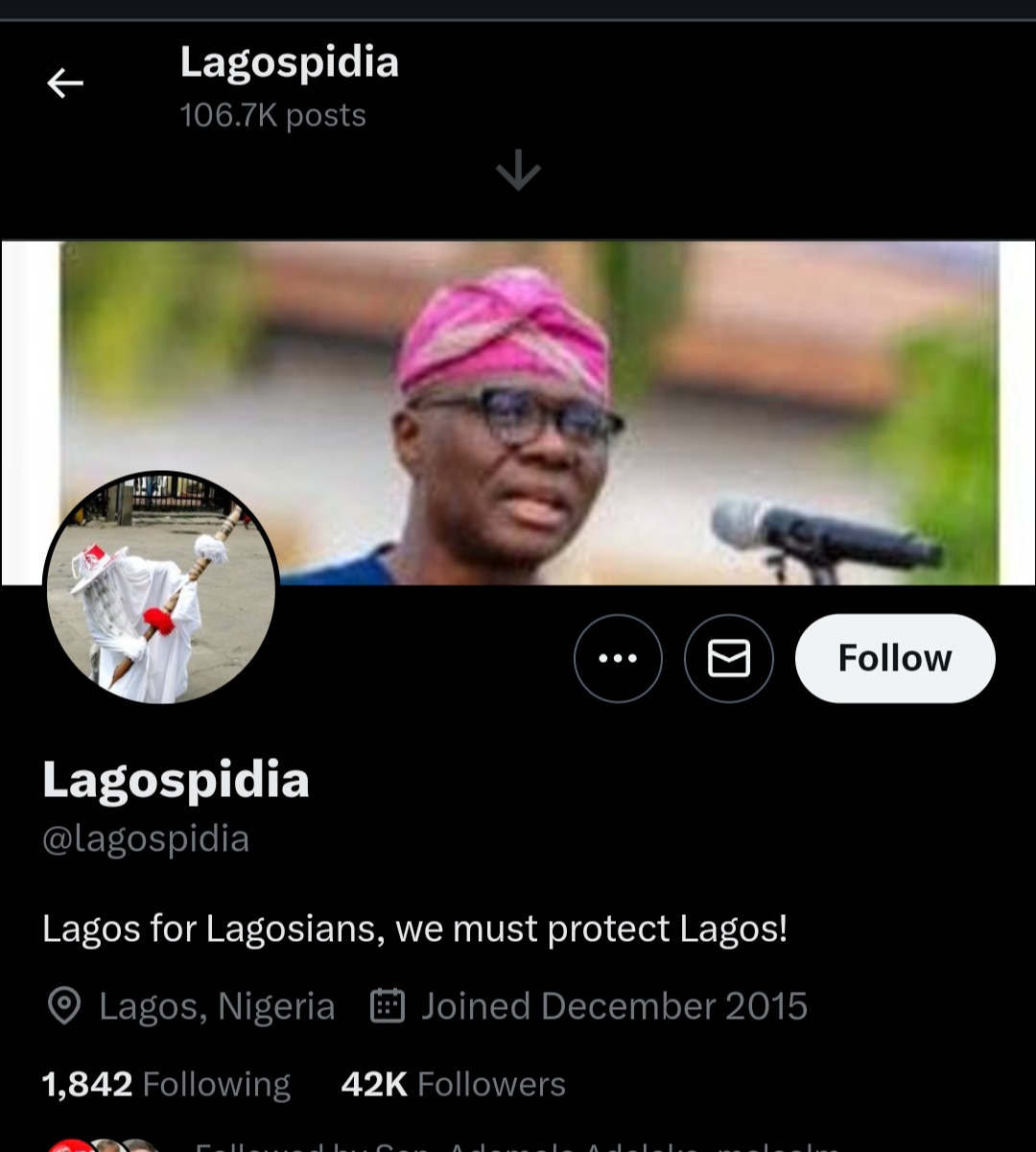The width and height of the screenshot is (1036, 1152).
Task: Go back using the top-left arrow
Action: pos(65,83)
